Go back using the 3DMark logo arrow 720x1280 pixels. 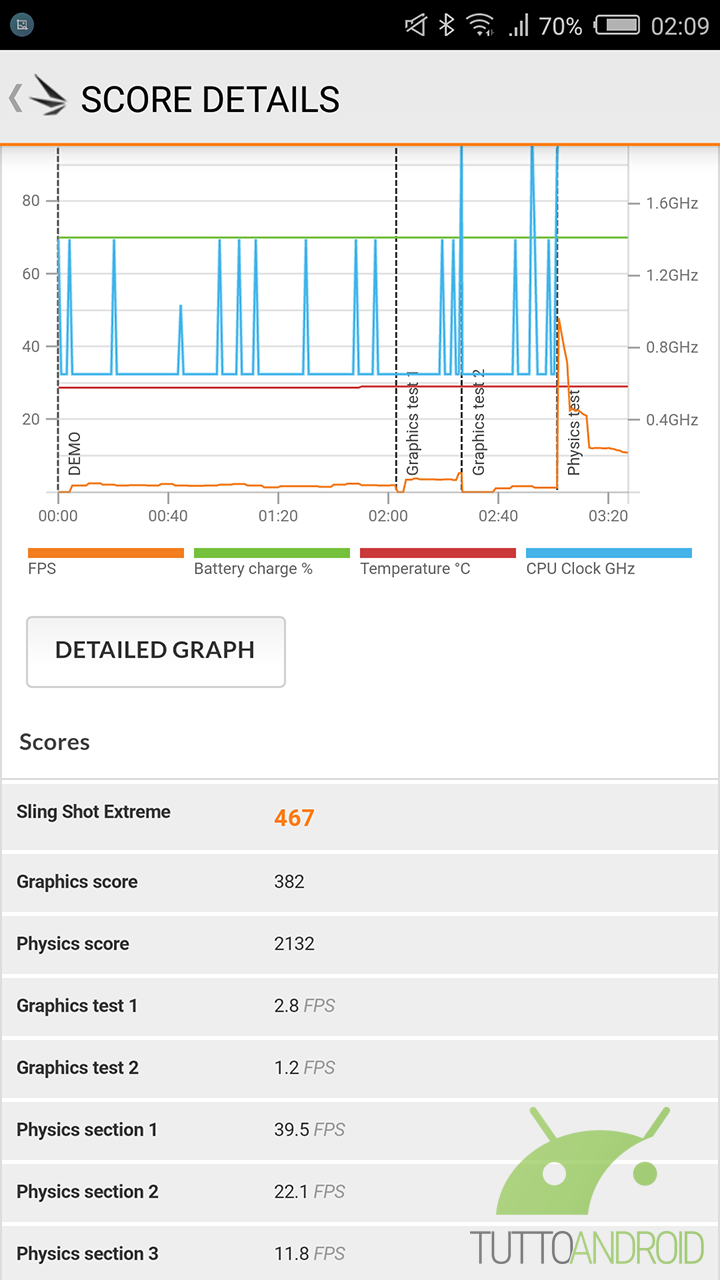click(x=38, y=98)
